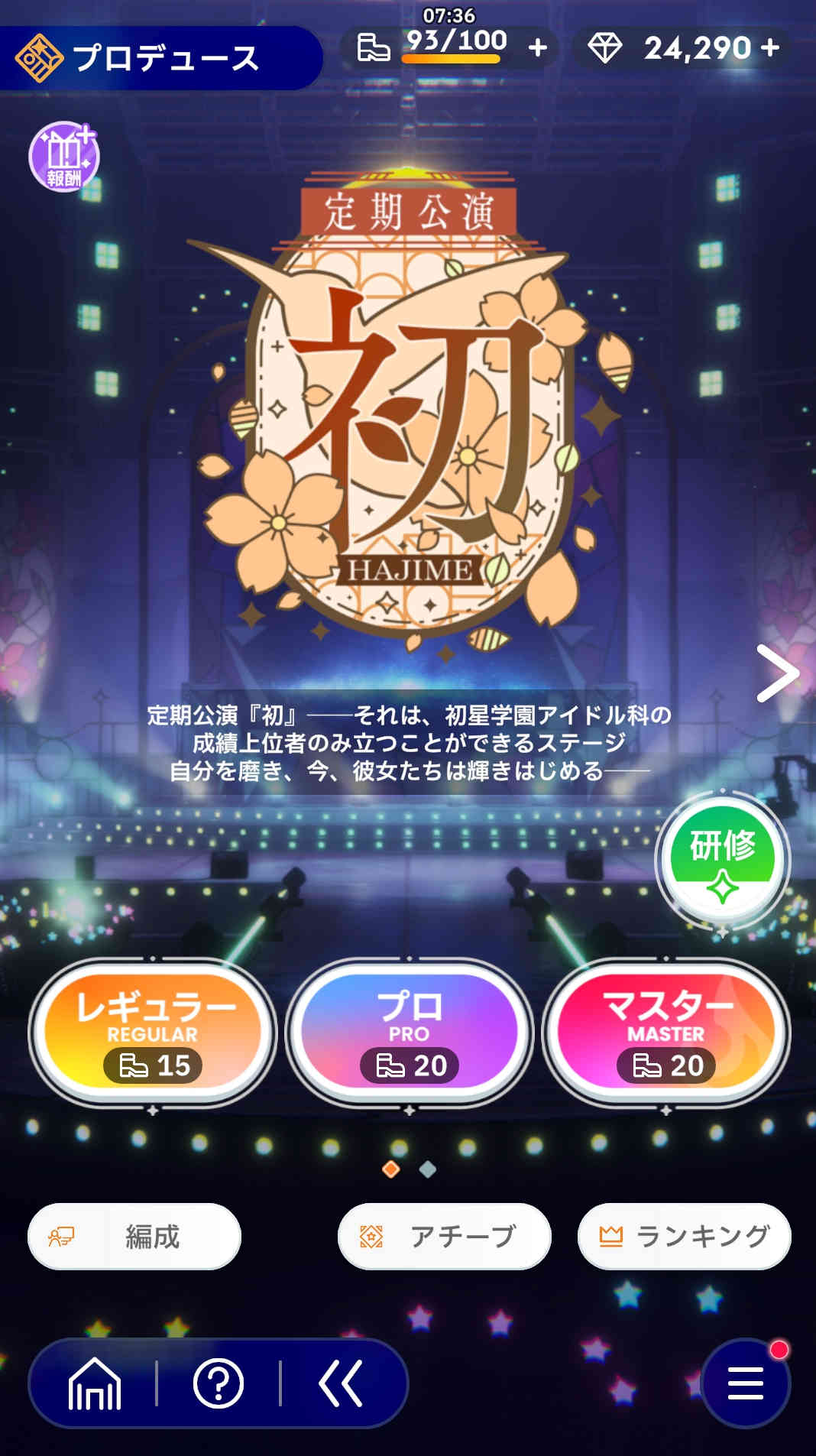
Task: Open the help question mark
Action: [x=219, y=1383]
